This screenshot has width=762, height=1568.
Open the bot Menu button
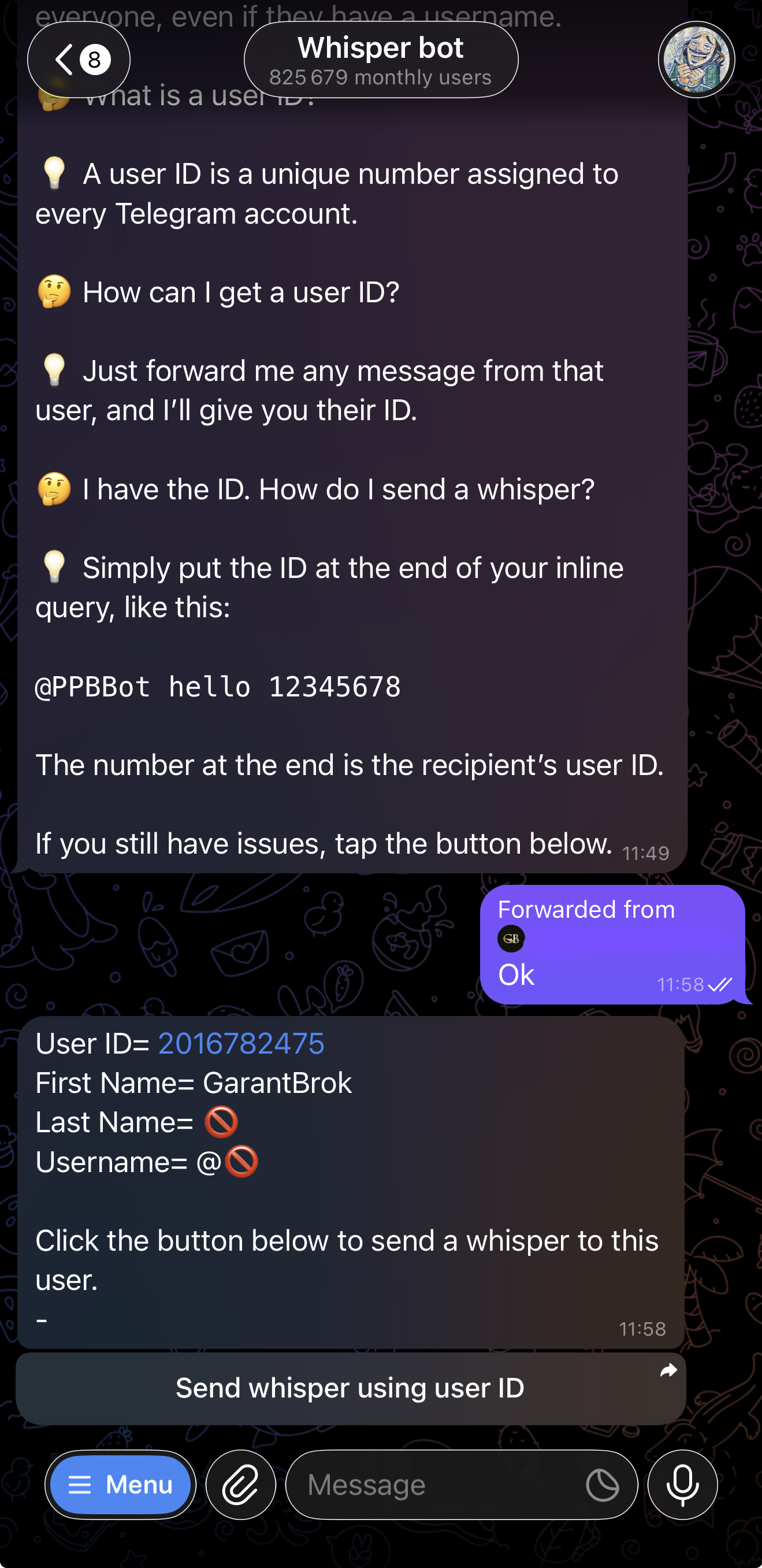pos(120,1485)
